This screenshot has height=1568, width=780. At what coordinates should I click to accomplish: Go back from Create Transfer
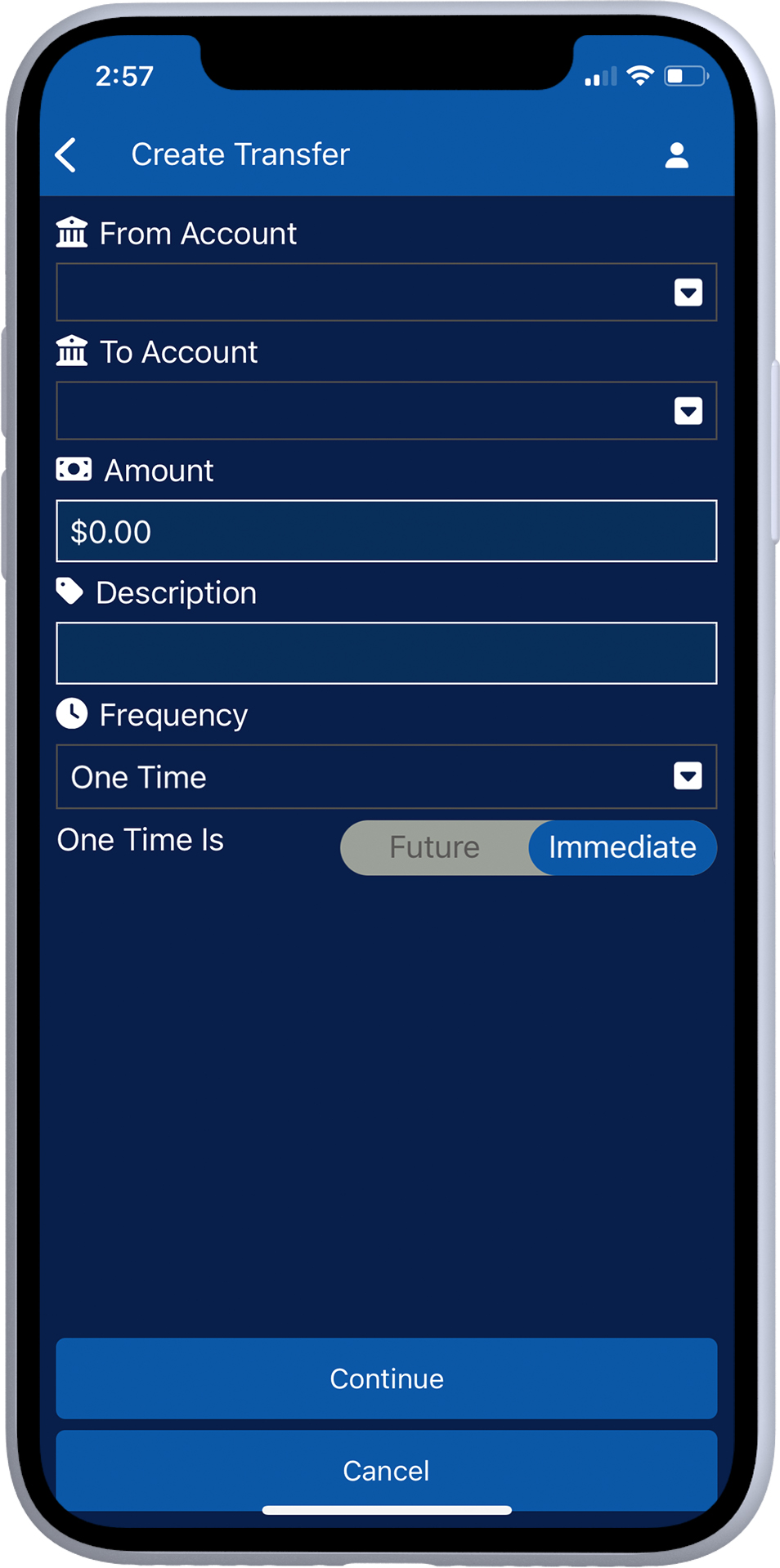click(66, 154)
